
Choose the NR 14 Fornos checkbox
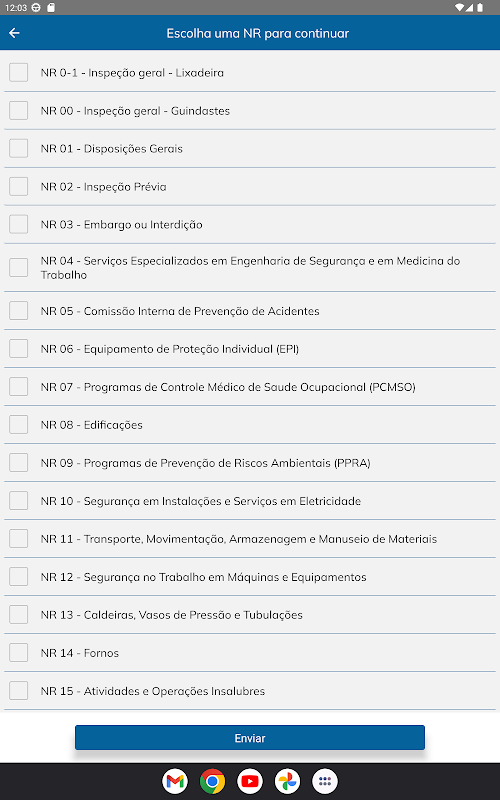click(x=18, y=653)
